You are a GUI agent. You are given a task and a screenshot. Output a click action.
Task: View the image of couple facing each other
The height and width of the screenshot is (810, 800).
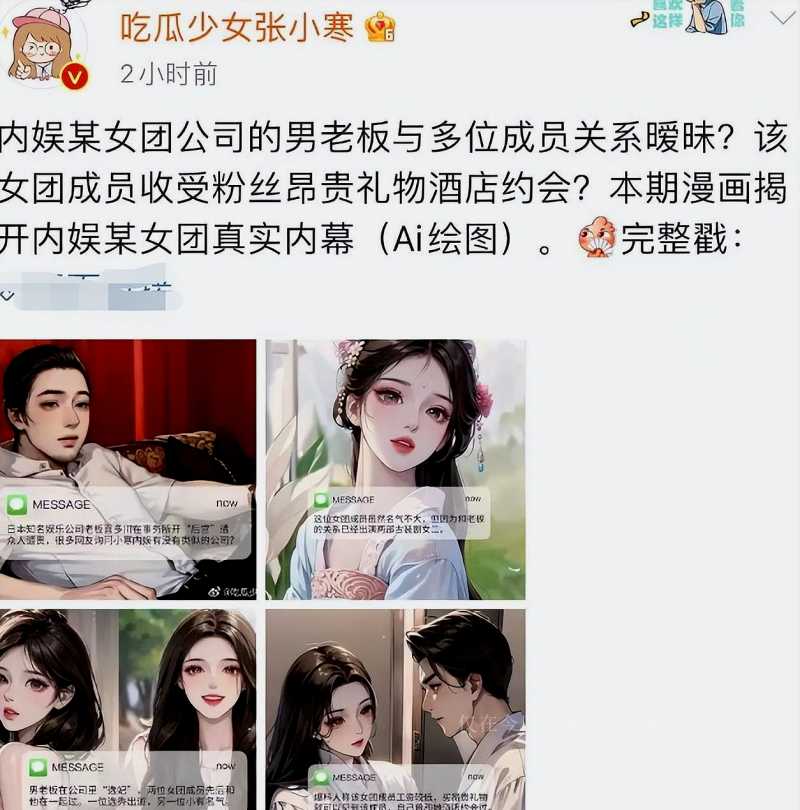click(395, 708)
